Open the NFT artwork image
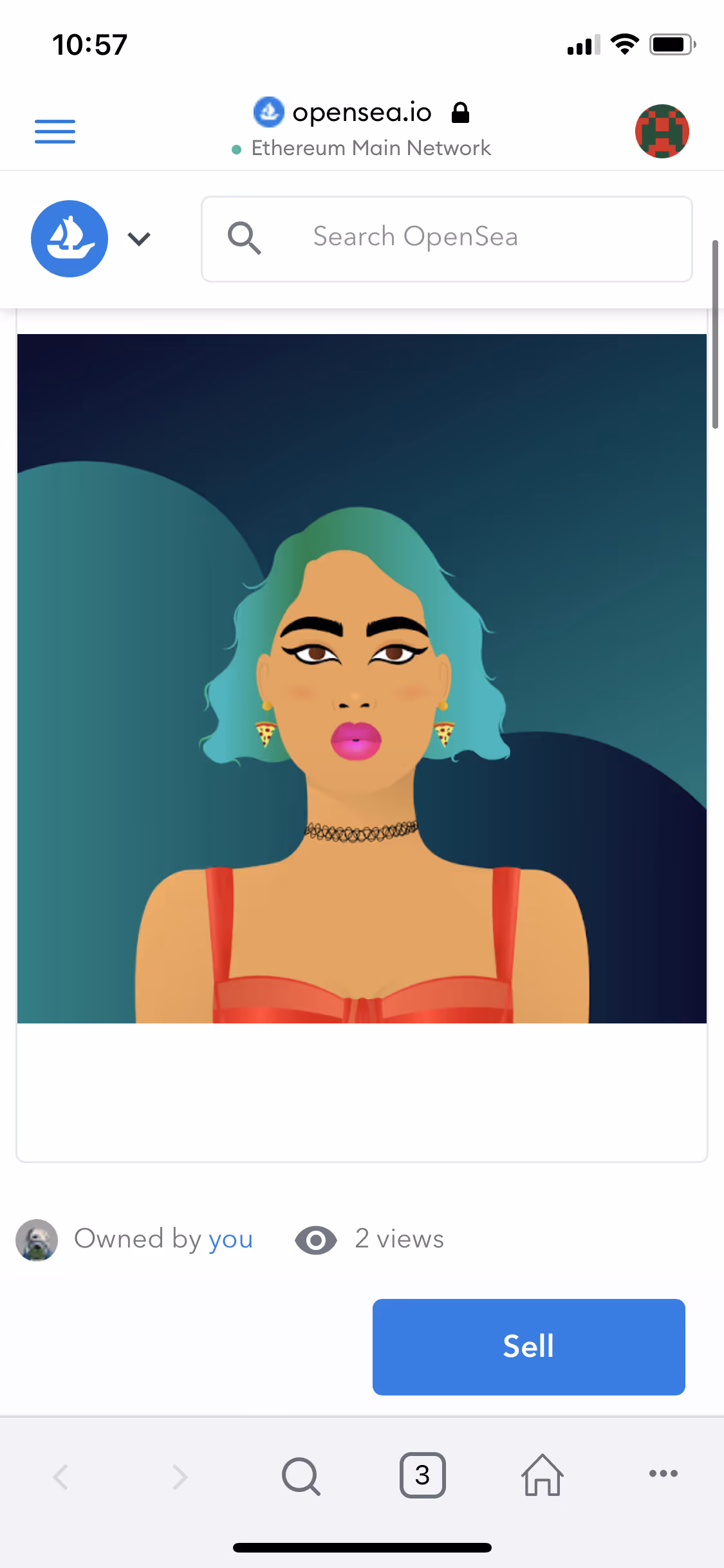 pos(362,678)
